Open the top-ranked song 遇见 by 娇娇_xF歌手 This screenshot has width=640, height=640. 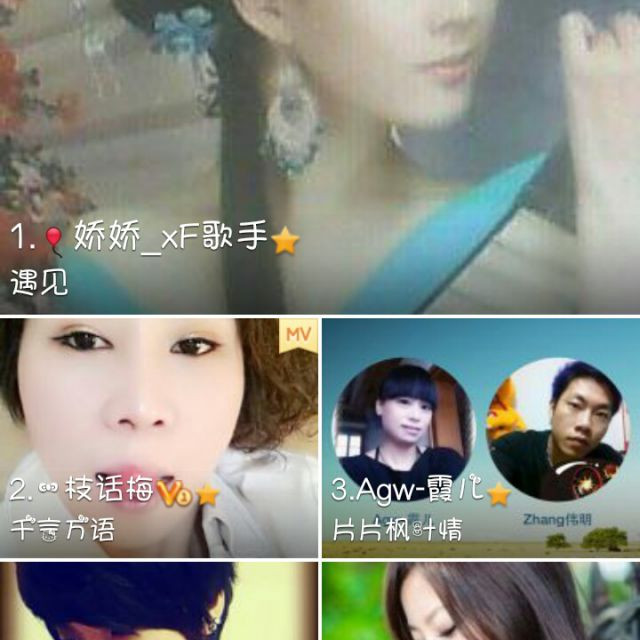tap(320, 160)
